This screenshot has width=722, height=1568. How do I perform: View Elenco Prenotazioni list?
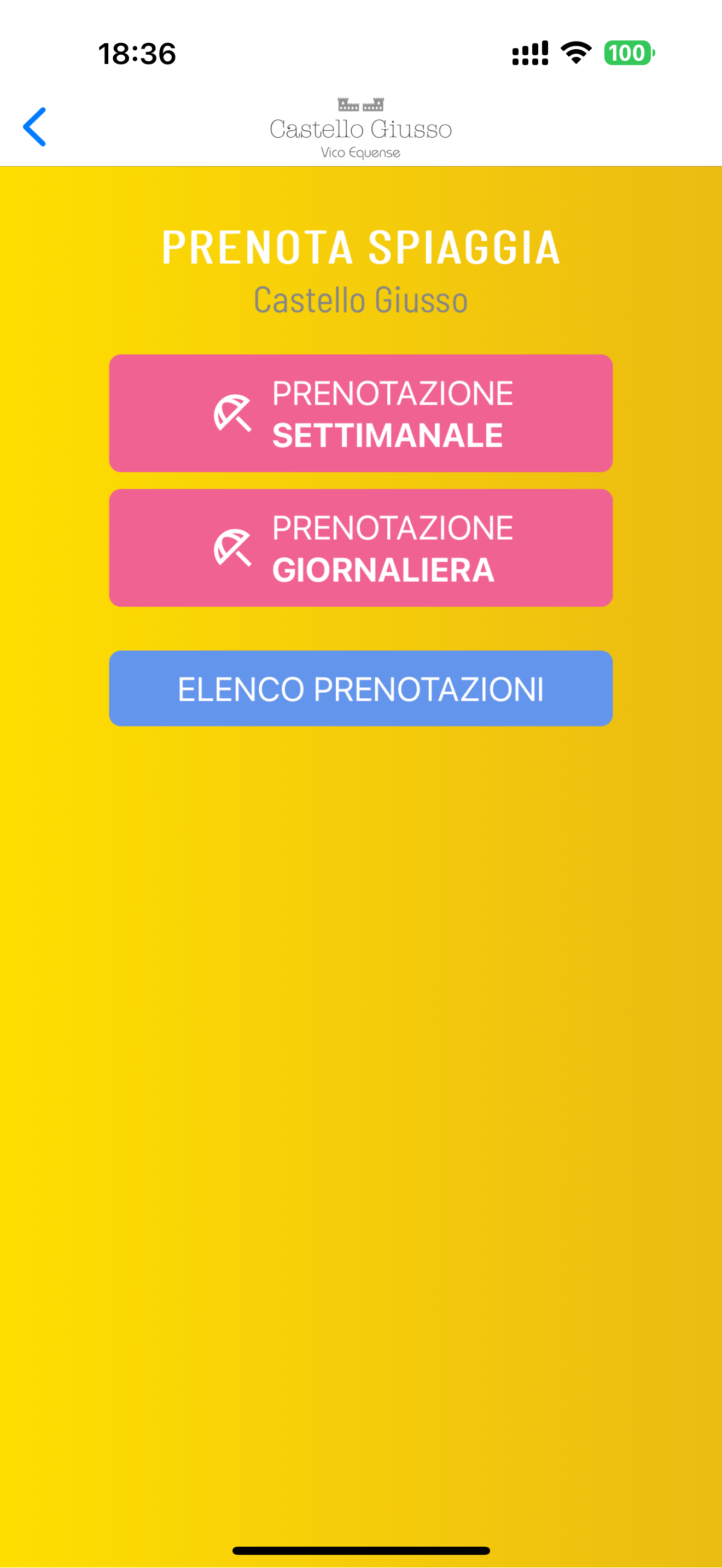click(360, 688)
